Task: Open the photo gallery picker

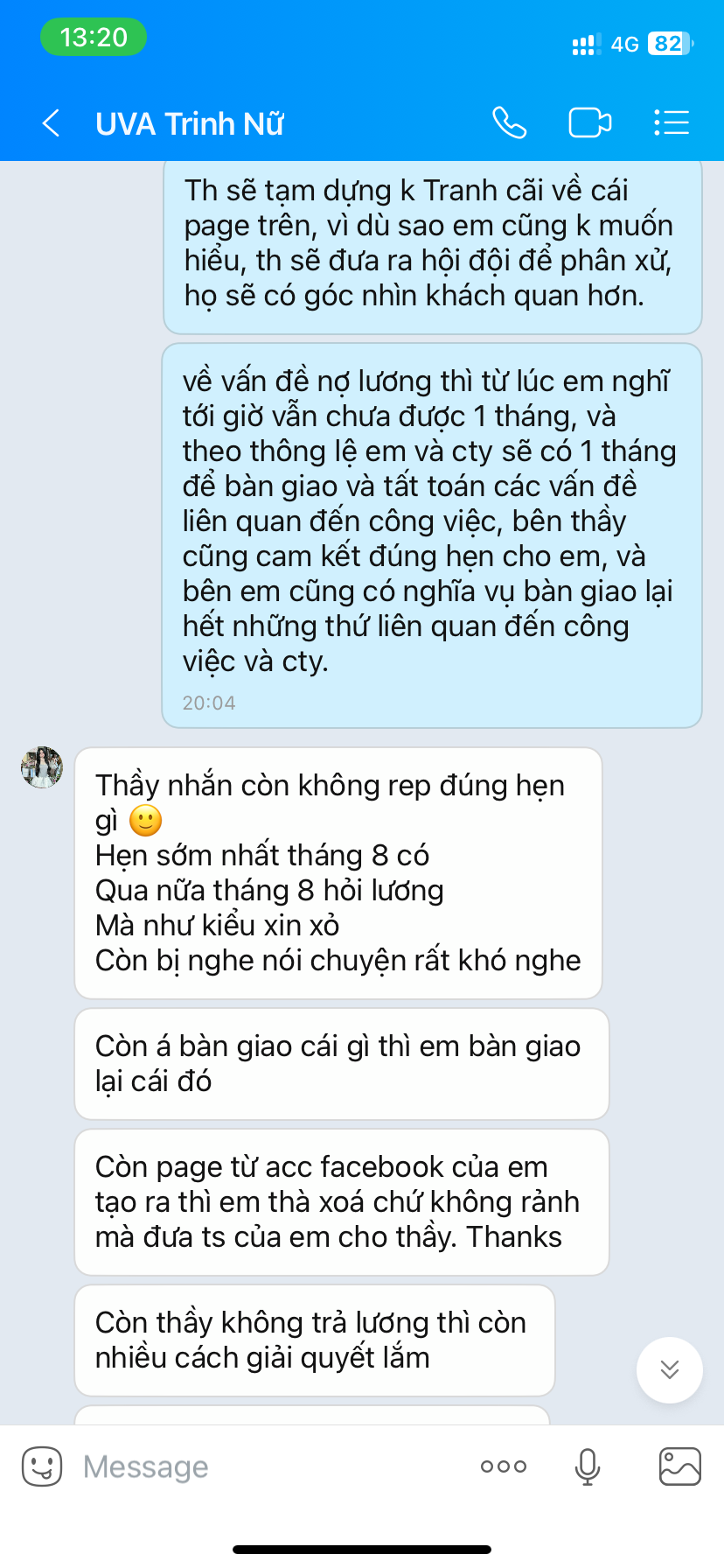Action: click(680, 1466)
